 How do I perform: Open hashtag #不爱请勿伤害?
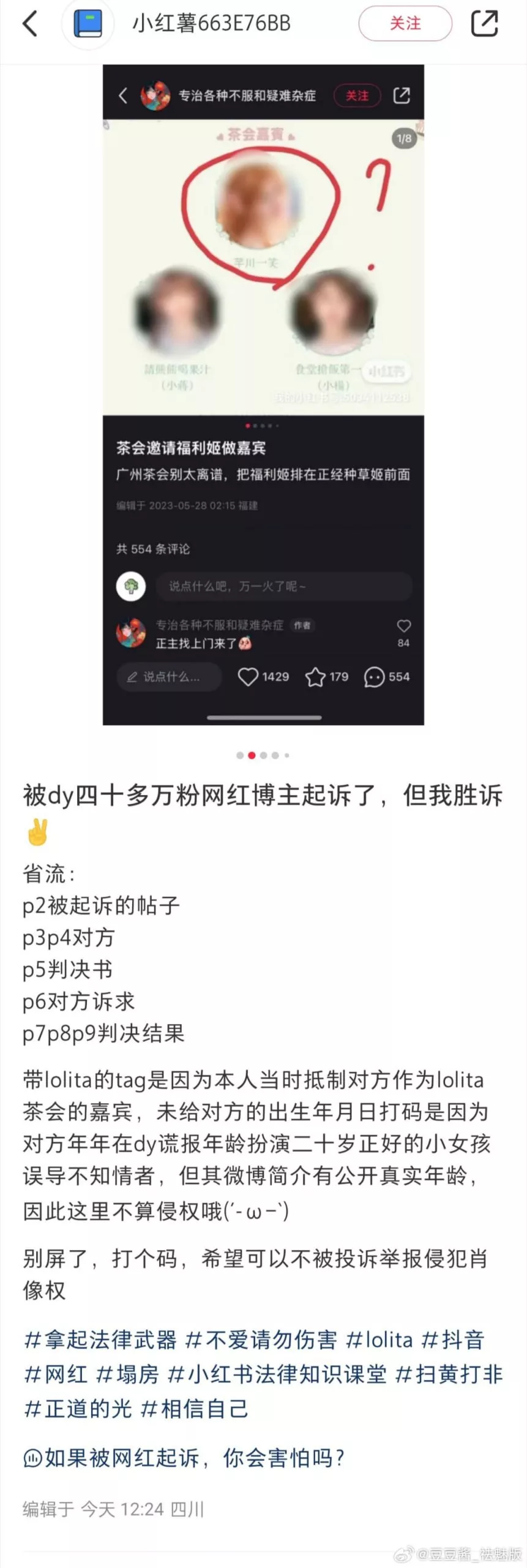click(261, 1340)
